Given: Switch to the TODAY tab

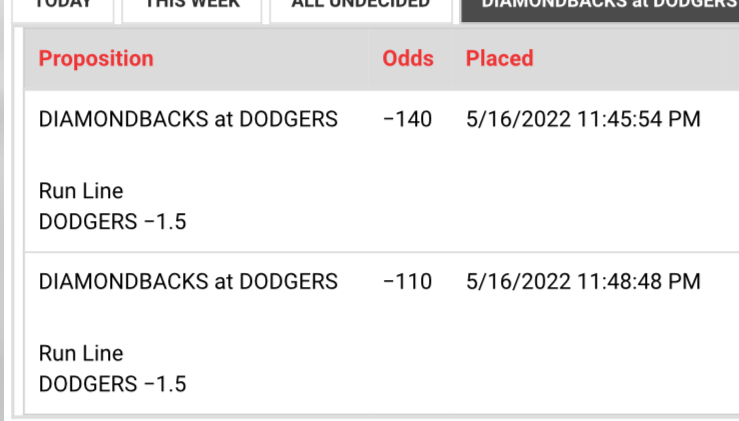Looking at the screenshot, I should (x=63, y=8).
